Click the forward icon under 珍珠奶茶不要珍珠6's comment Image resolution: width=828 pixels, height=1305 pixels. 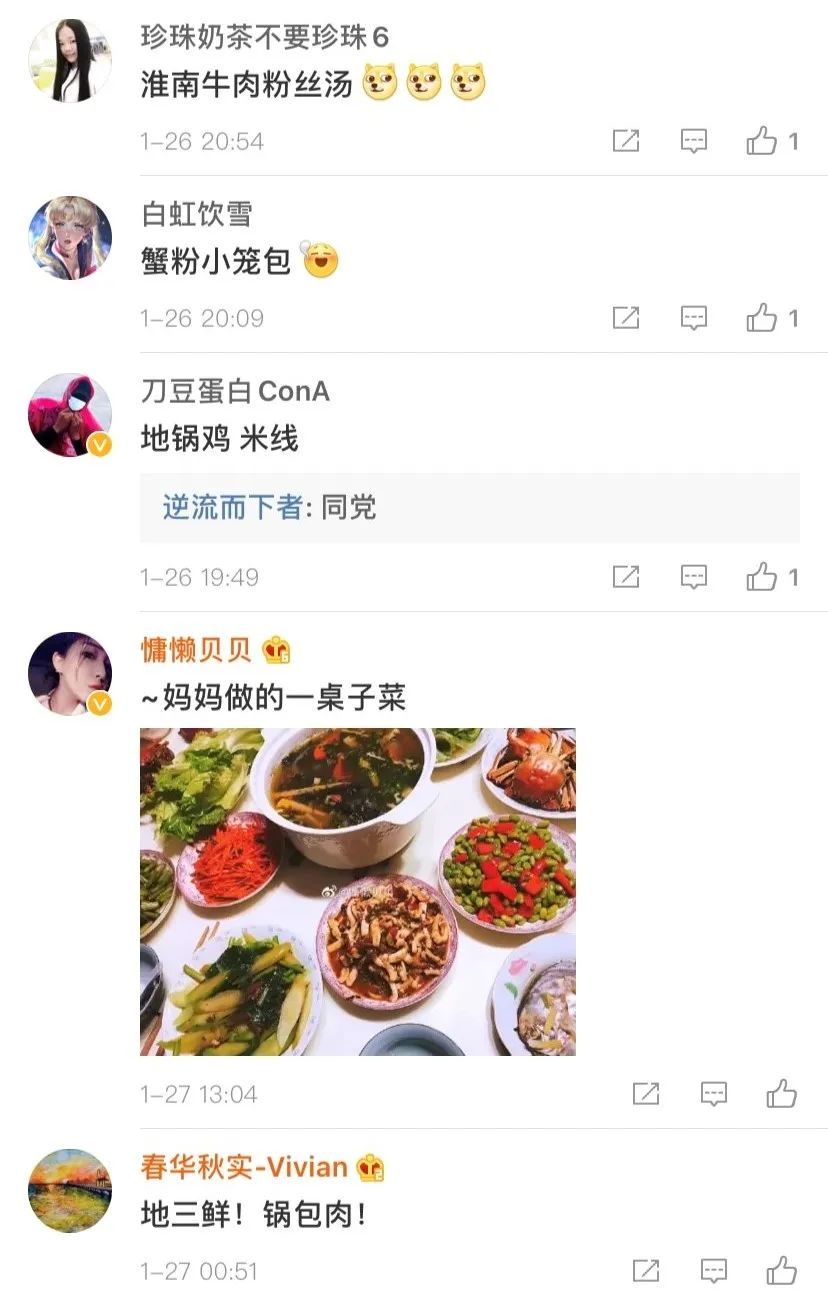tap(627, 142)
